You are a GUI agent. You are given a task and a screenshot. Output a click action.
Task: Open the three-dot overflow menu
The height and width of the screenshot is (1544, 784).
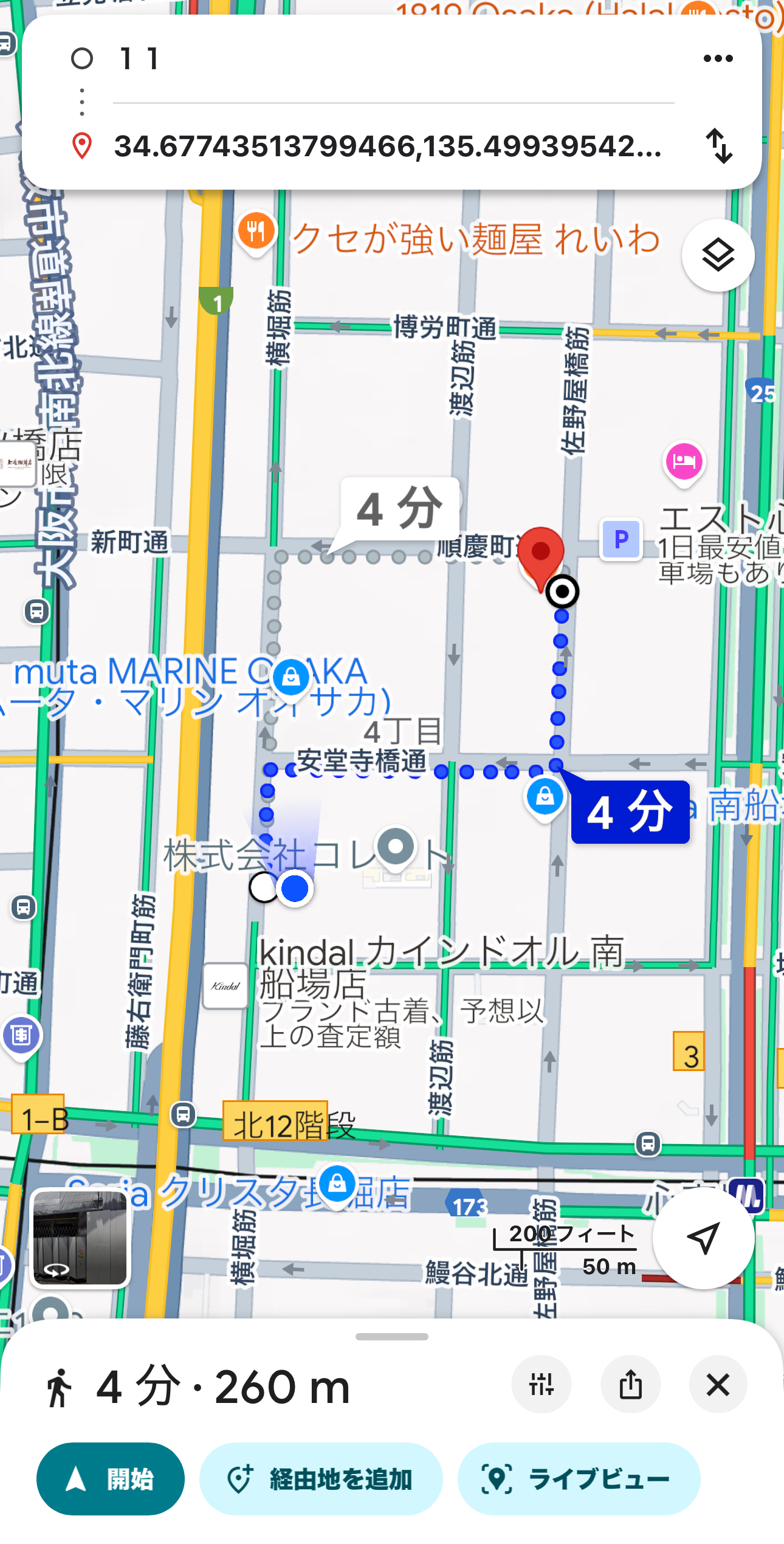718,59
